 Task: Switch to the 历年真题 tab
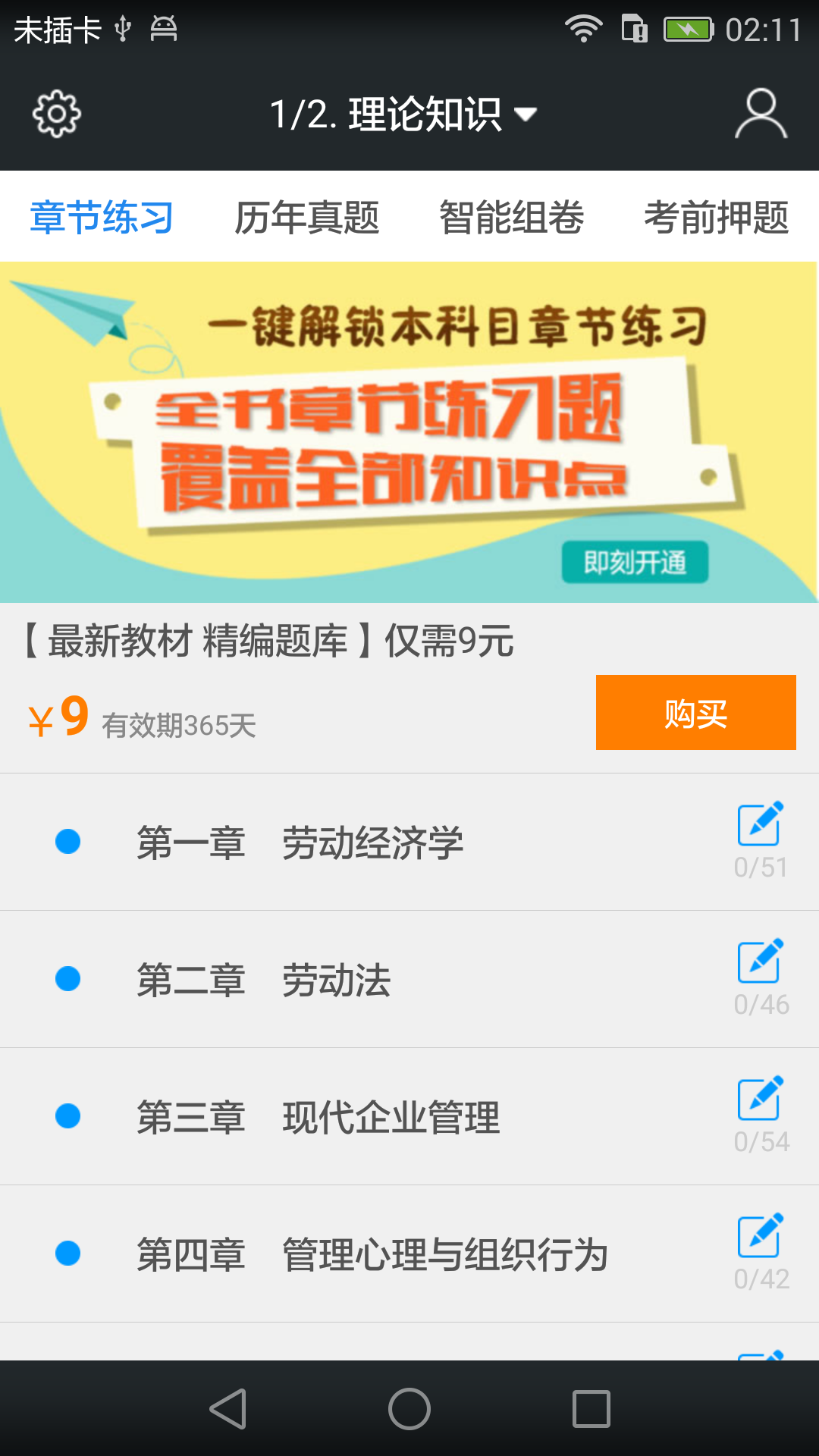(x=306, y=218)
